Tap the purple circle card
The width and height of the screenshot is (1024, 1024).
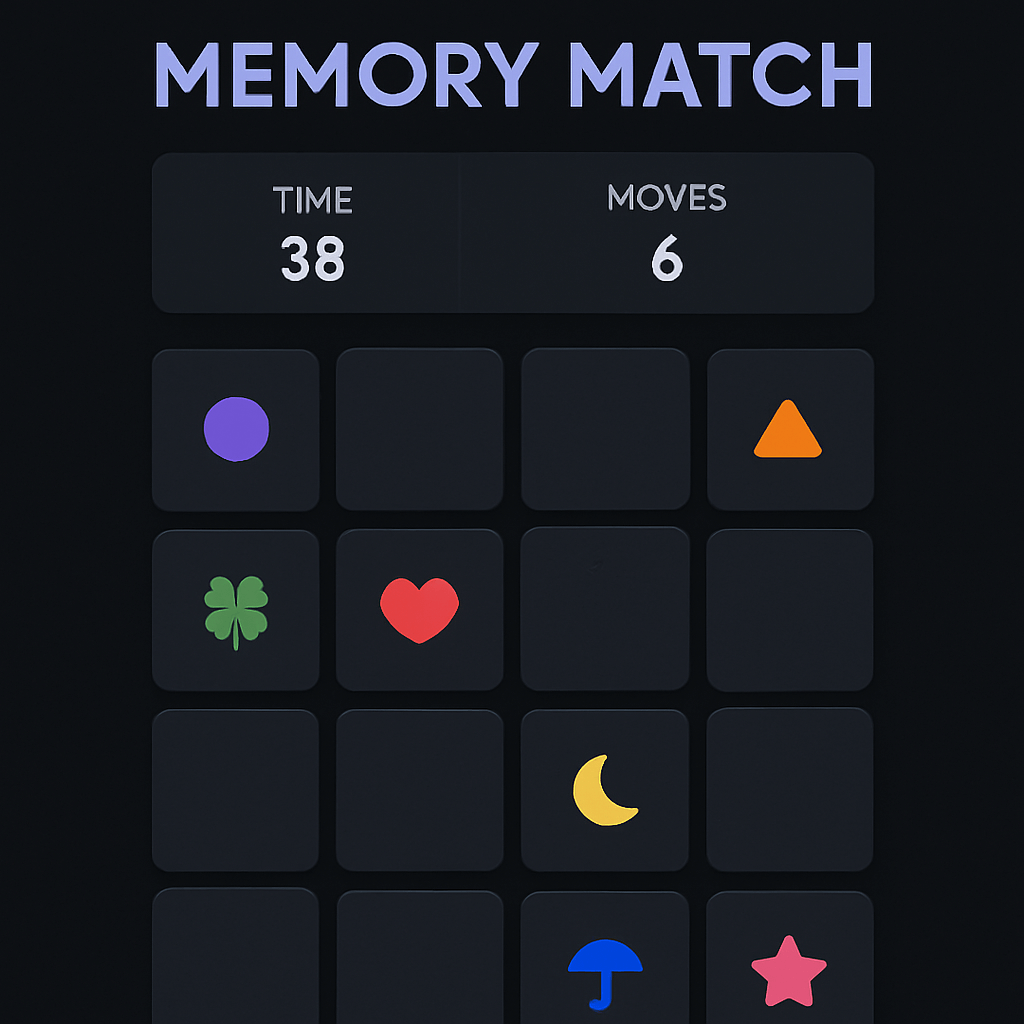tap(236, 429)
